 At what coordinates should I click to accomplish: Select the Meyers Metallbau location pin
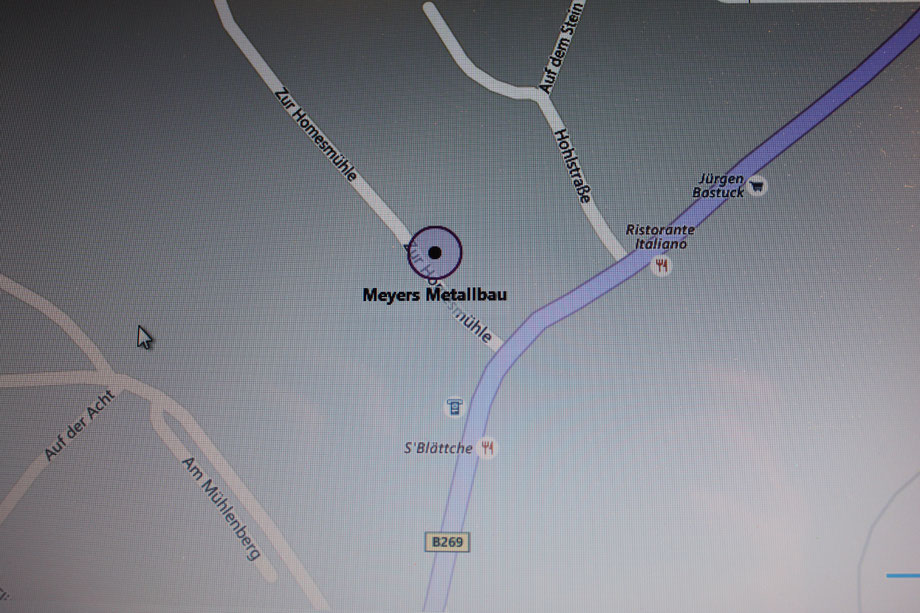click(x=434, y=253)
